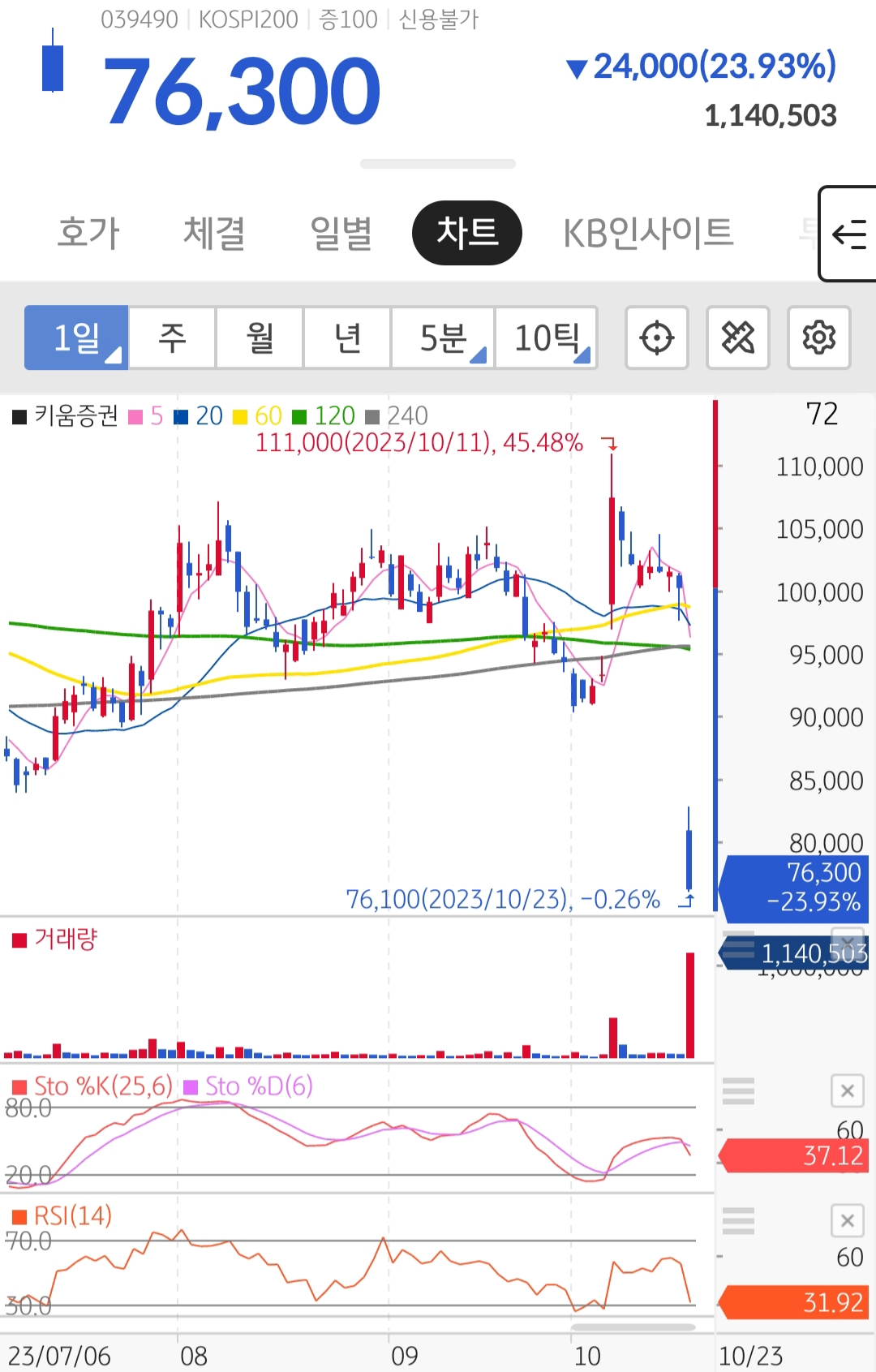Switch chart to weekly 주
Image resolution: width=876 pixels, height=1372 pixels.
point(172,338)
